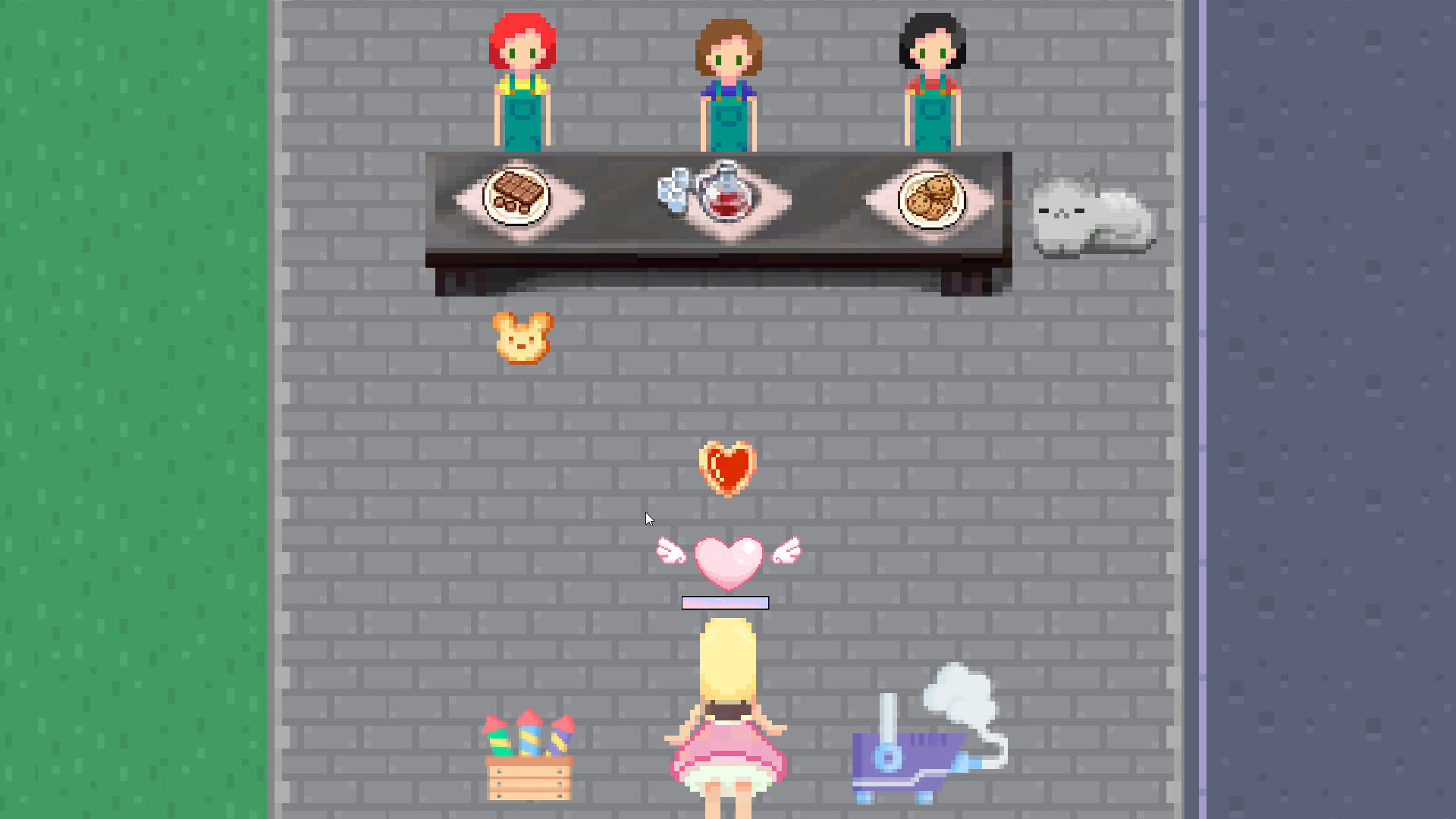Select the chocolate plate on the table

pos(518,196)
